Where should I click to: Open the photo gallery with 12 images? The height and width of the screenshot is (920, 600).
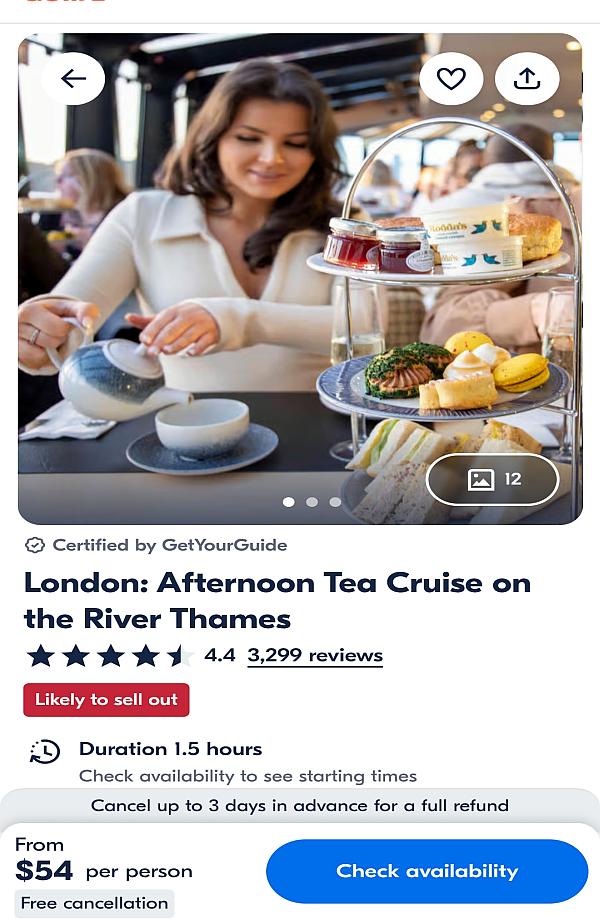point(493,480)
